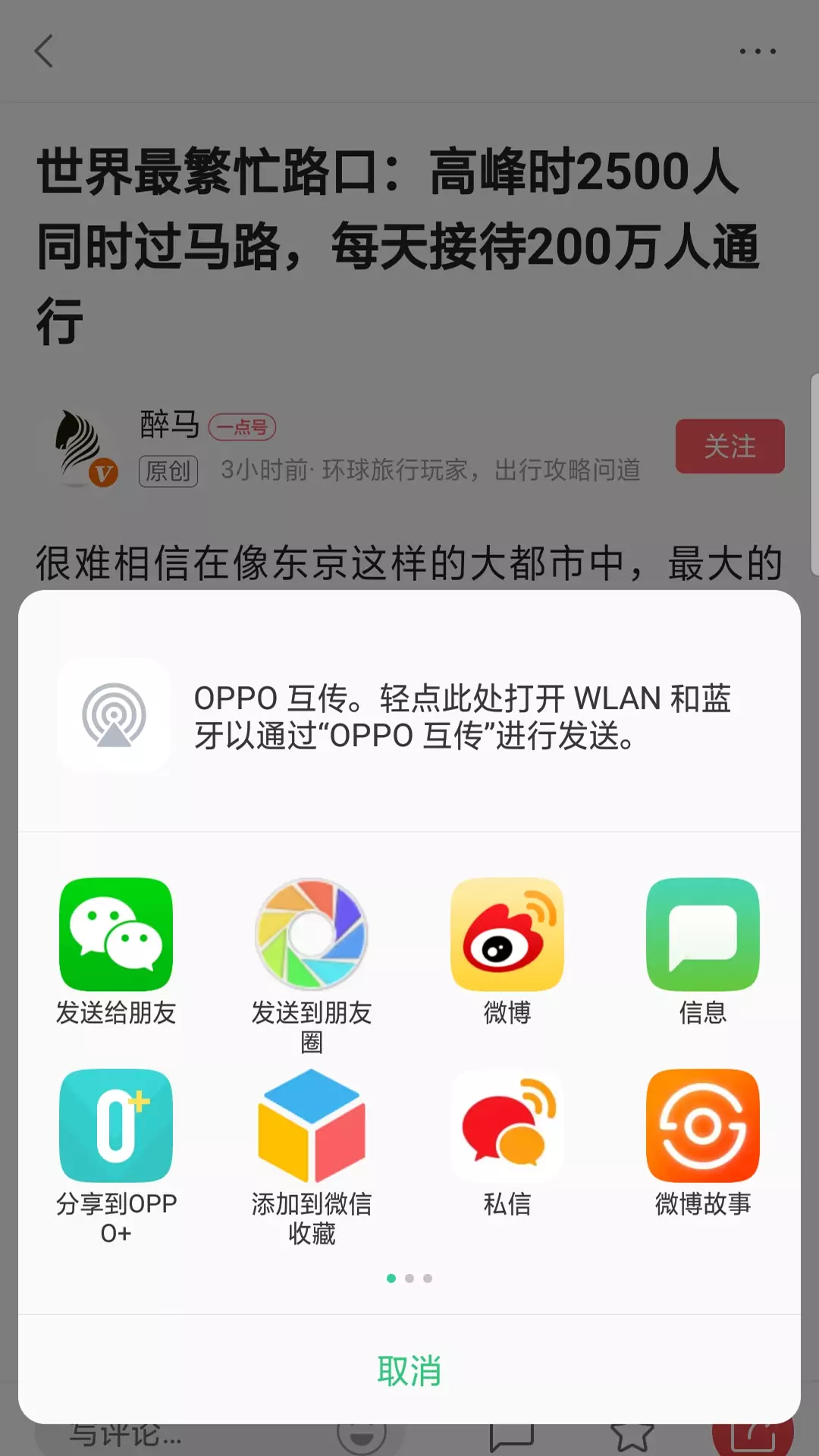Share through 信息 messages app

pos(703,935)
